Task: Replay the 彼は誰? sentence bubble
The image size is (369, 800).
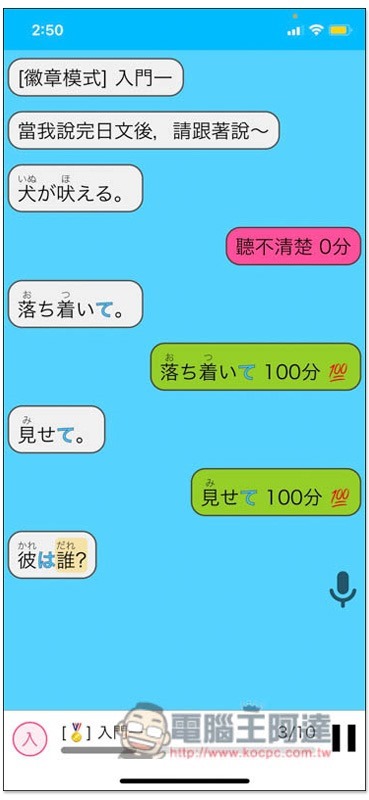Action: 52,555
